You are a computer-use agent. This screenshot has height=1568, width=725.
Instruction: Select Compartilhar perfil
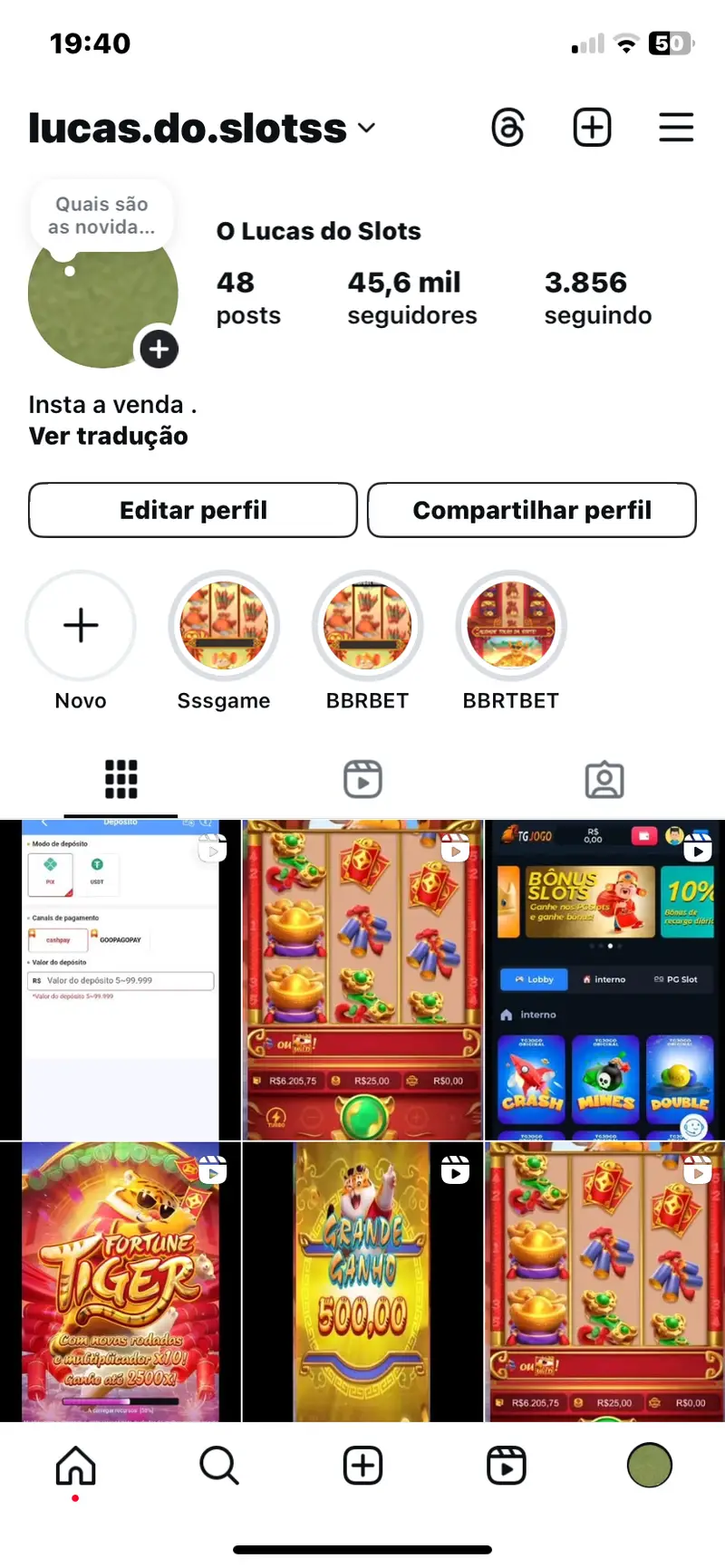click(532, 510)
